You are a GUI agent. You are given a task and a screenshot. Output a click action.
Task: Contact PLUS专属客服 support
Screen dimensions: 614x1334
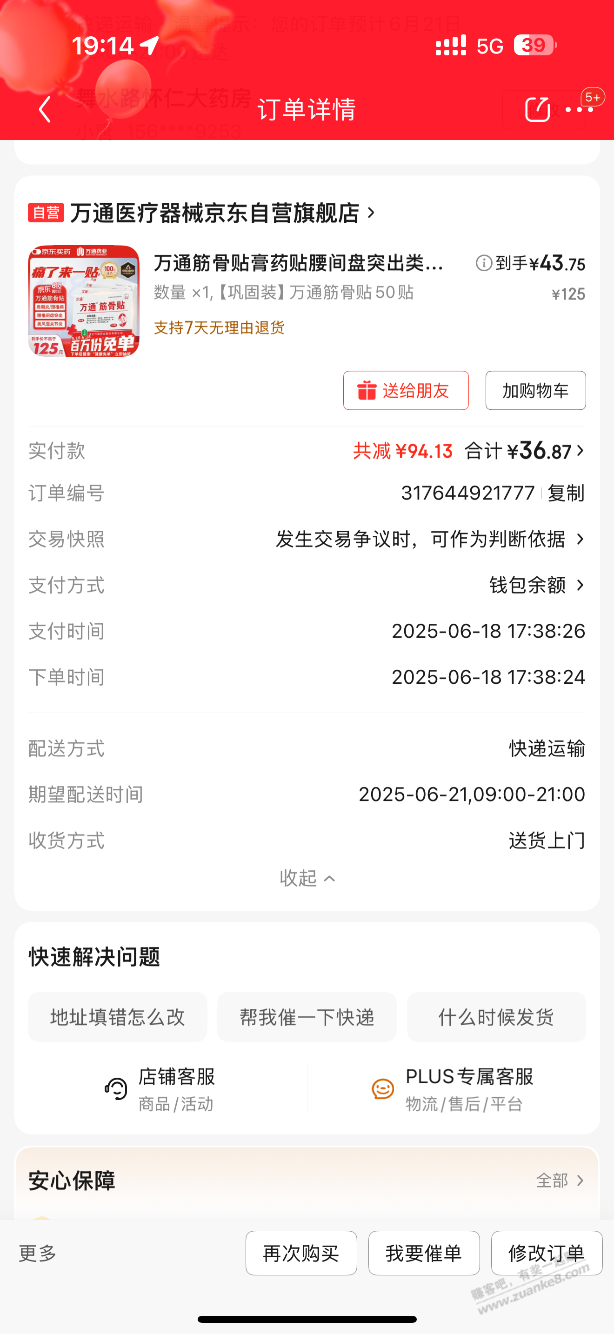[x=453, y=1088]
